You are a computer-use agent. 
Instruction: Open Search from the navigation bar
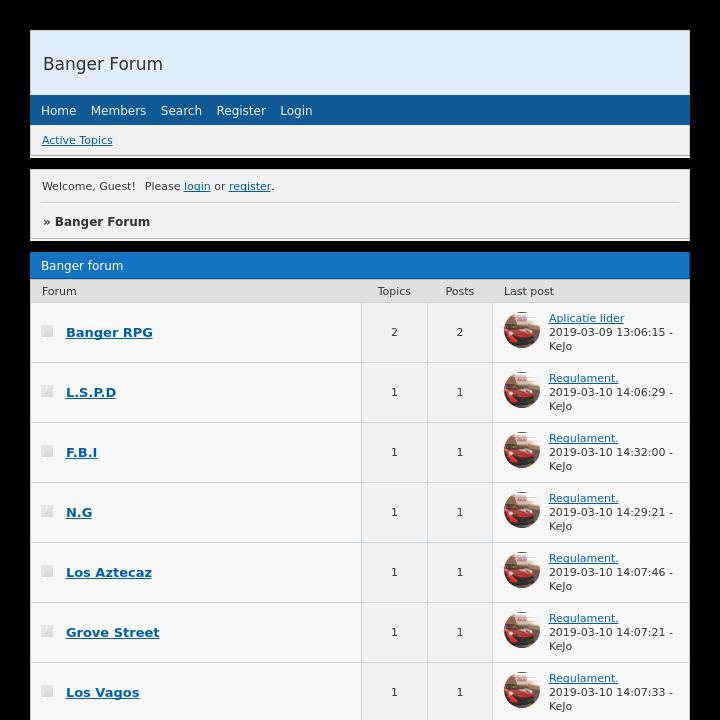coord(181,111)
